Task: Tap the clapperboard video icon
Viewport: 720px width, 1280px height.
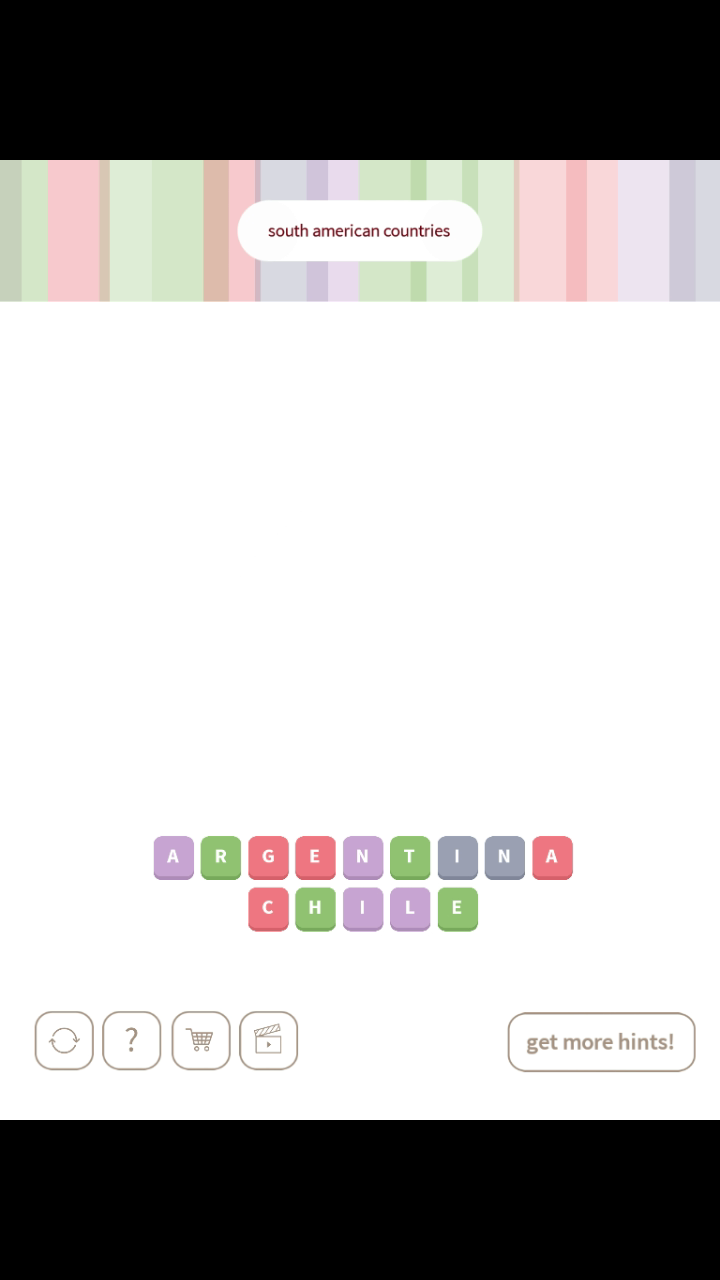Action: point(268,1041)
